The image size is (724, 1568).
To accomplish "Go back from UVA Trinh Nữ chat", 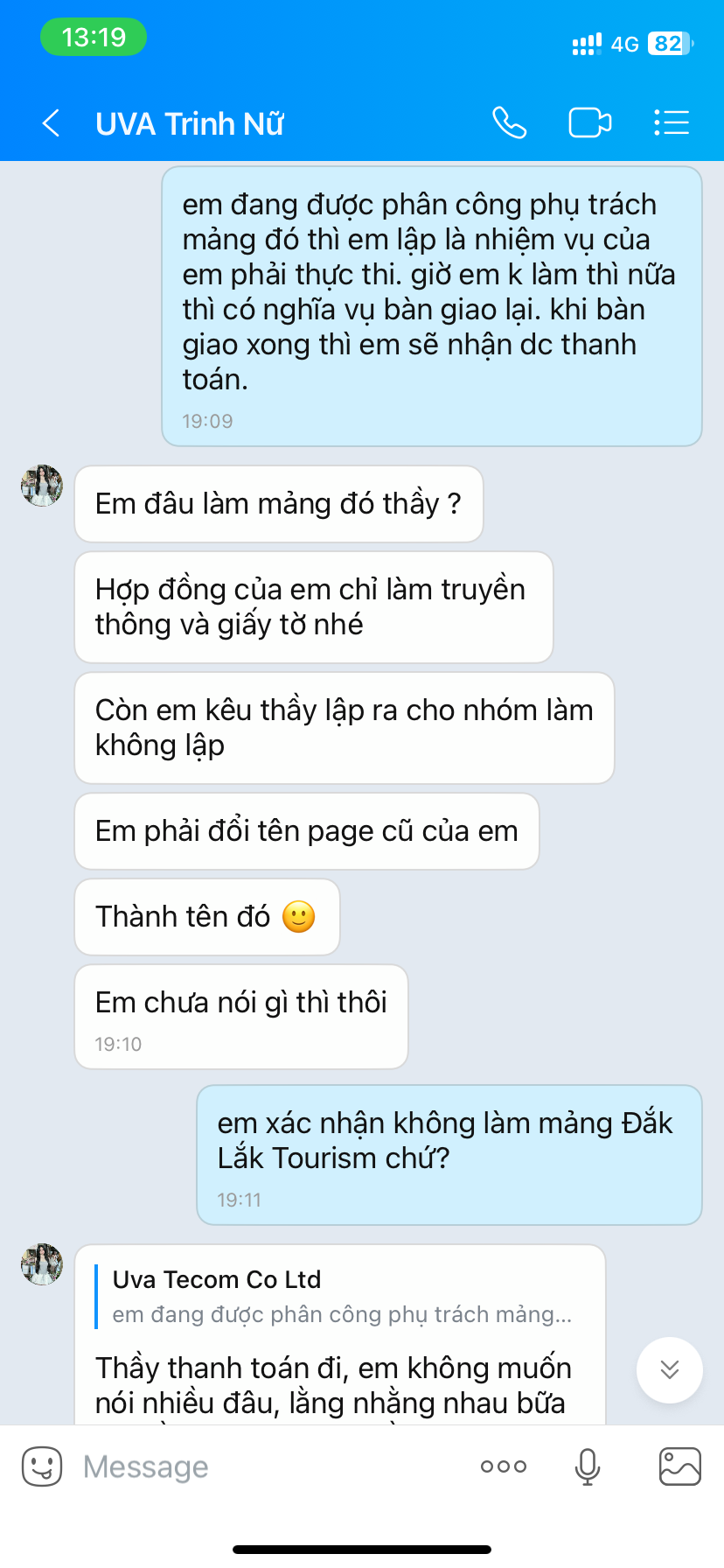I will (x=51, y=123).
